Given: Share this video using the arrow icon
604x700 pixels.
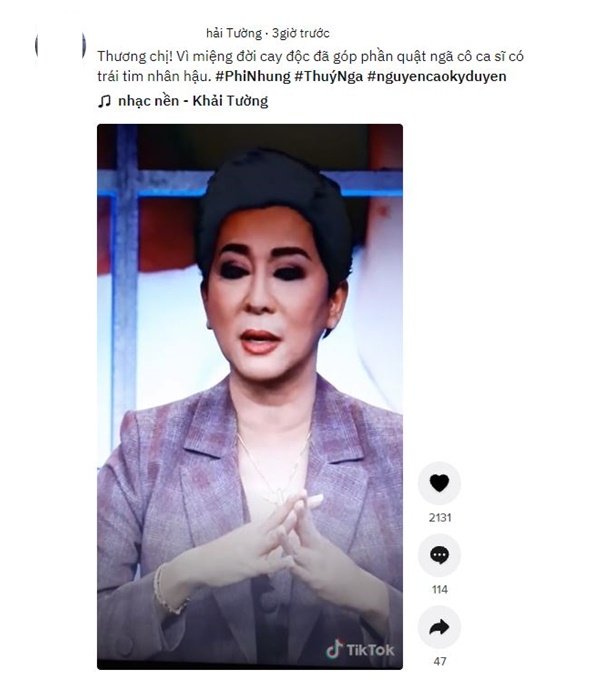Looking at the screenshot, I should tap(439, 628).
